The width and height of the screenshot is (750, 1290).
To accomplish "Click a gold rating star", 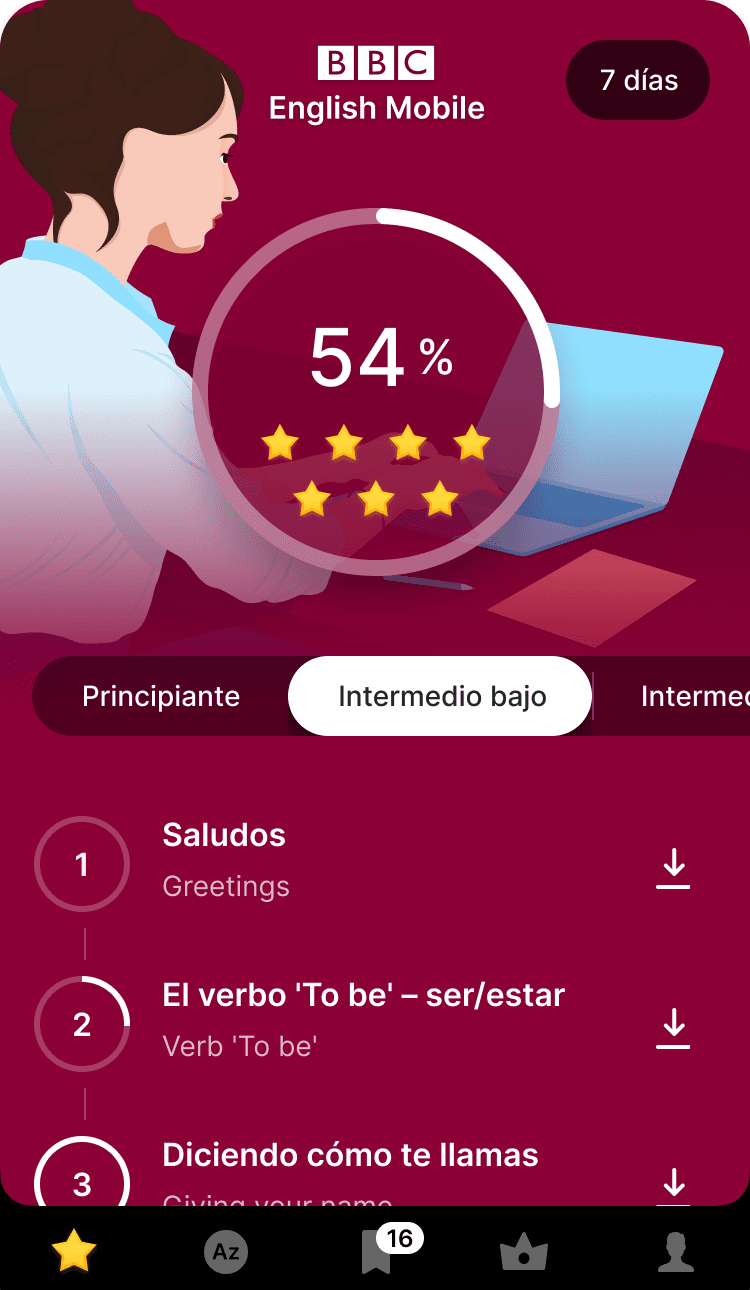I will [x=278, y=443].
